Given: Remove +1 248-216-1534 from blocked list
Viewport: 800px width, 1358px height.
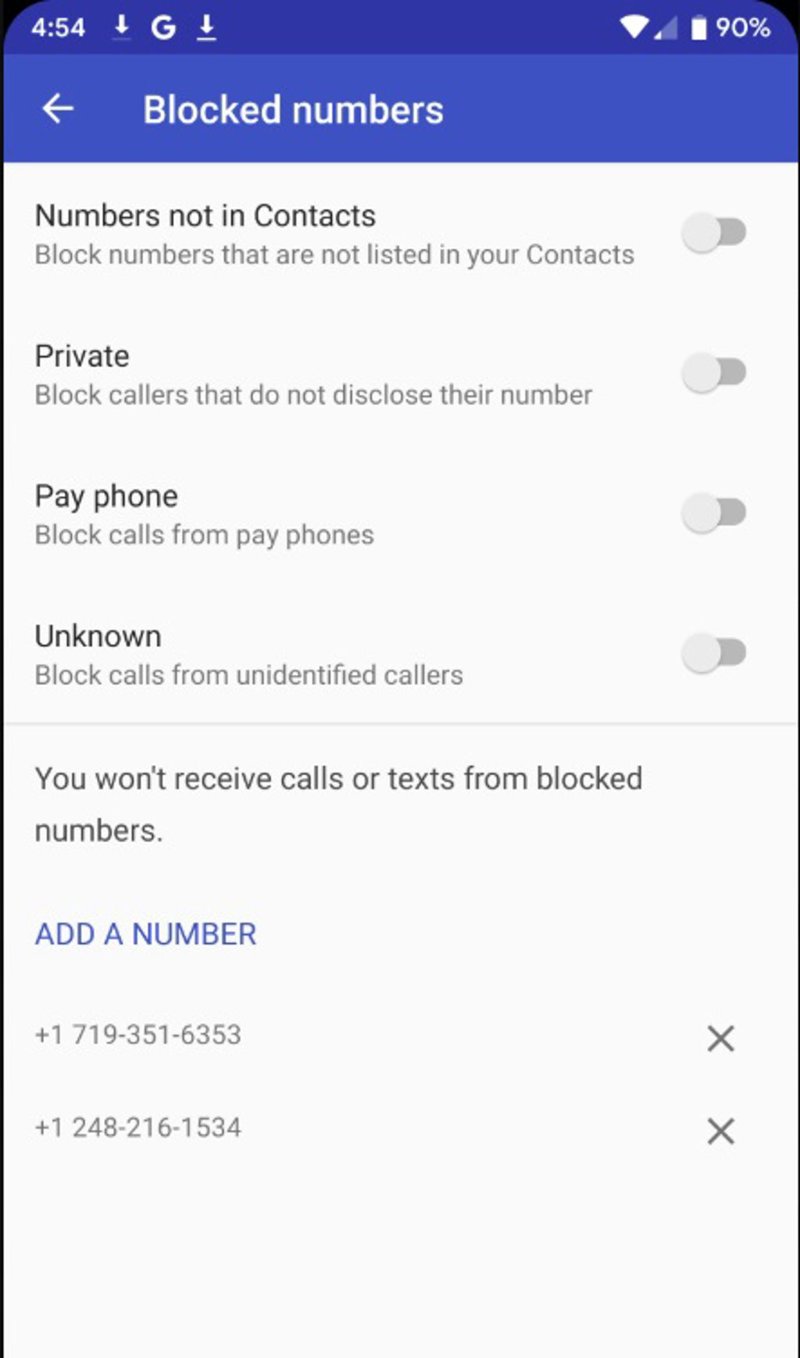Looking at the screenshot, I should pos(720,1132).
